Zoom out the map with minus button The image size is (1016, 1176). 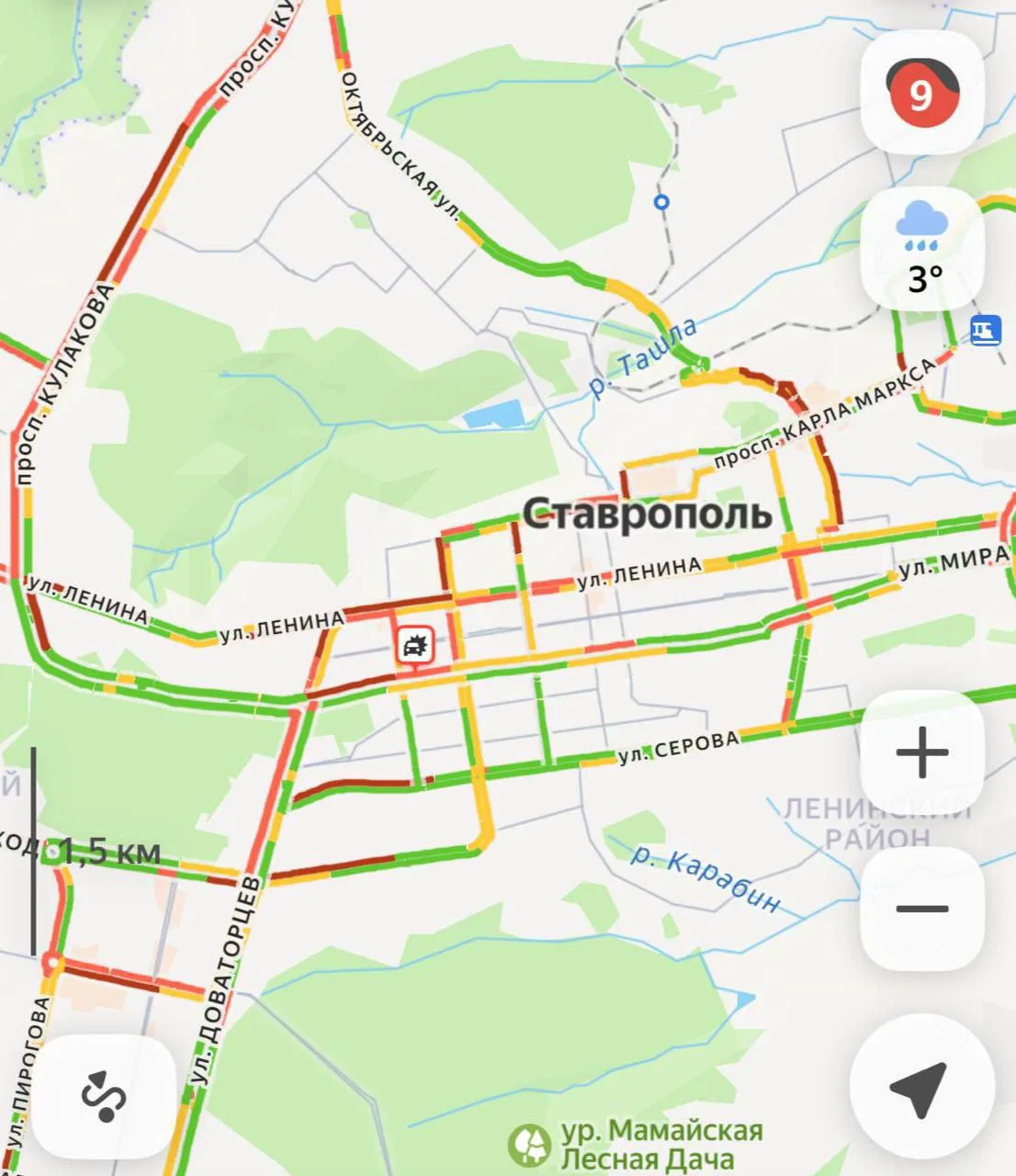[x=921, y=909]
